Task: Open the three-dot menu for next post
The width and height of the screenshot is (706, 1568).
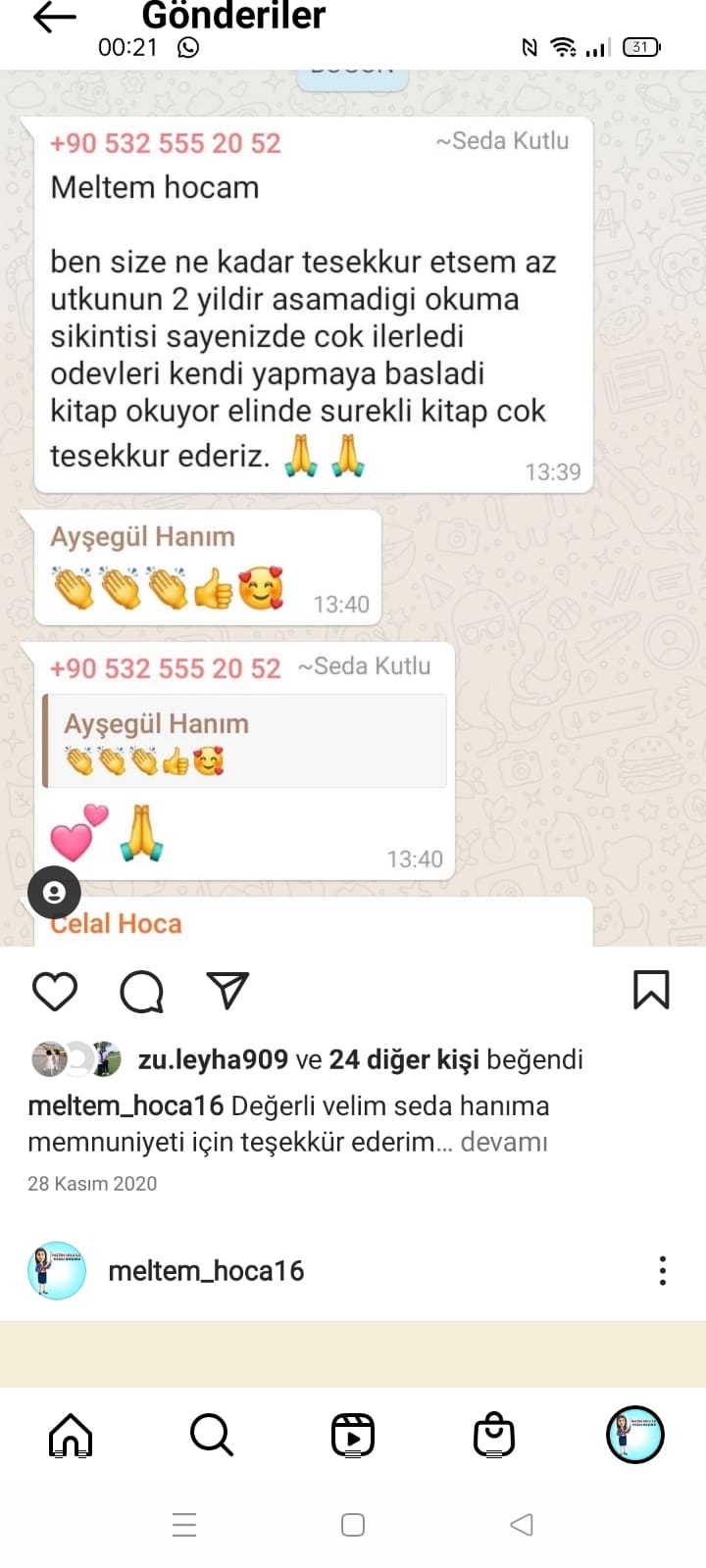Action: pyautogui.click(x=663, y=1271)
